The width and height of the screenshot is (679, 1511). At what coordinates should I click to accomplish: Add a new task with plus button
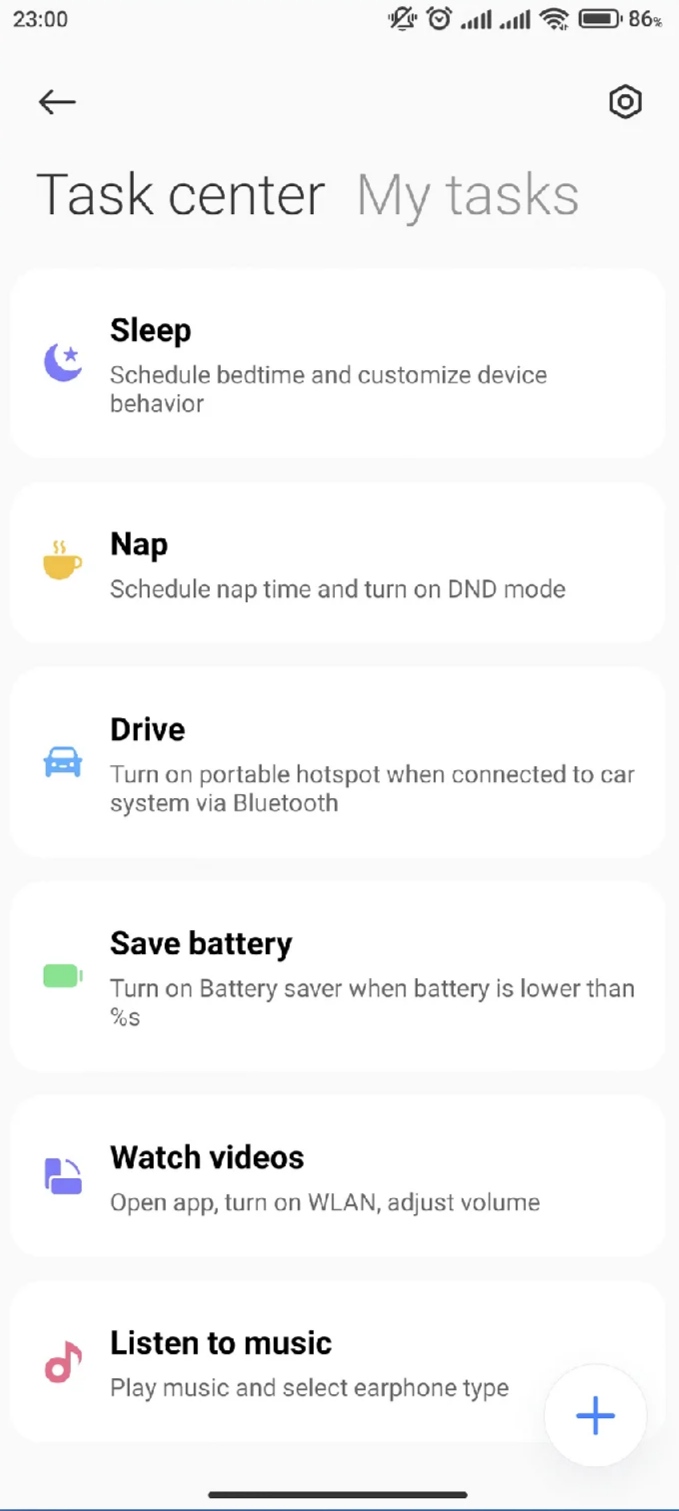pyautogui.click(x=595, y=1416)
